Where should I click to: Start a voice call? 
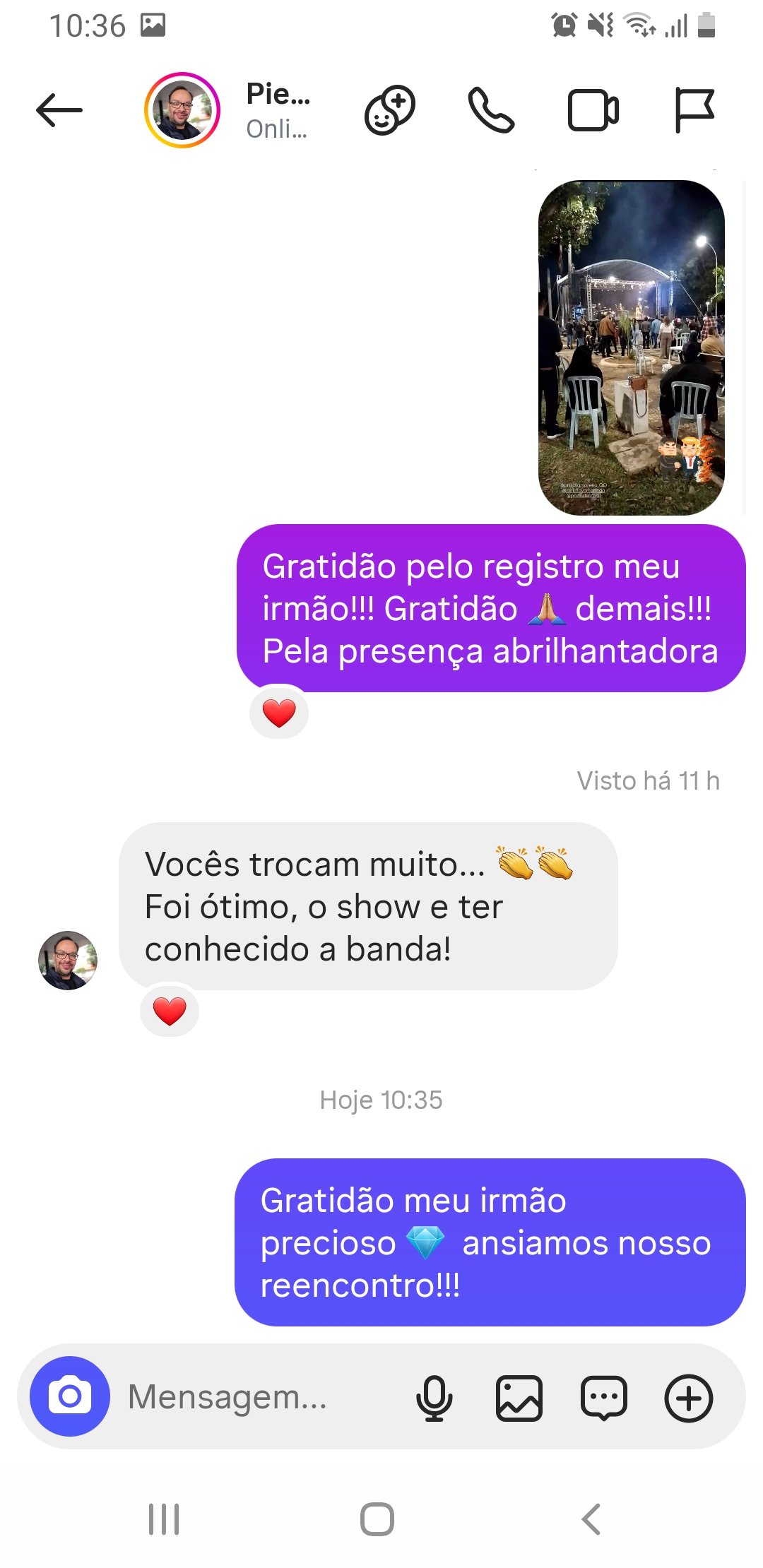click(491, 110)
